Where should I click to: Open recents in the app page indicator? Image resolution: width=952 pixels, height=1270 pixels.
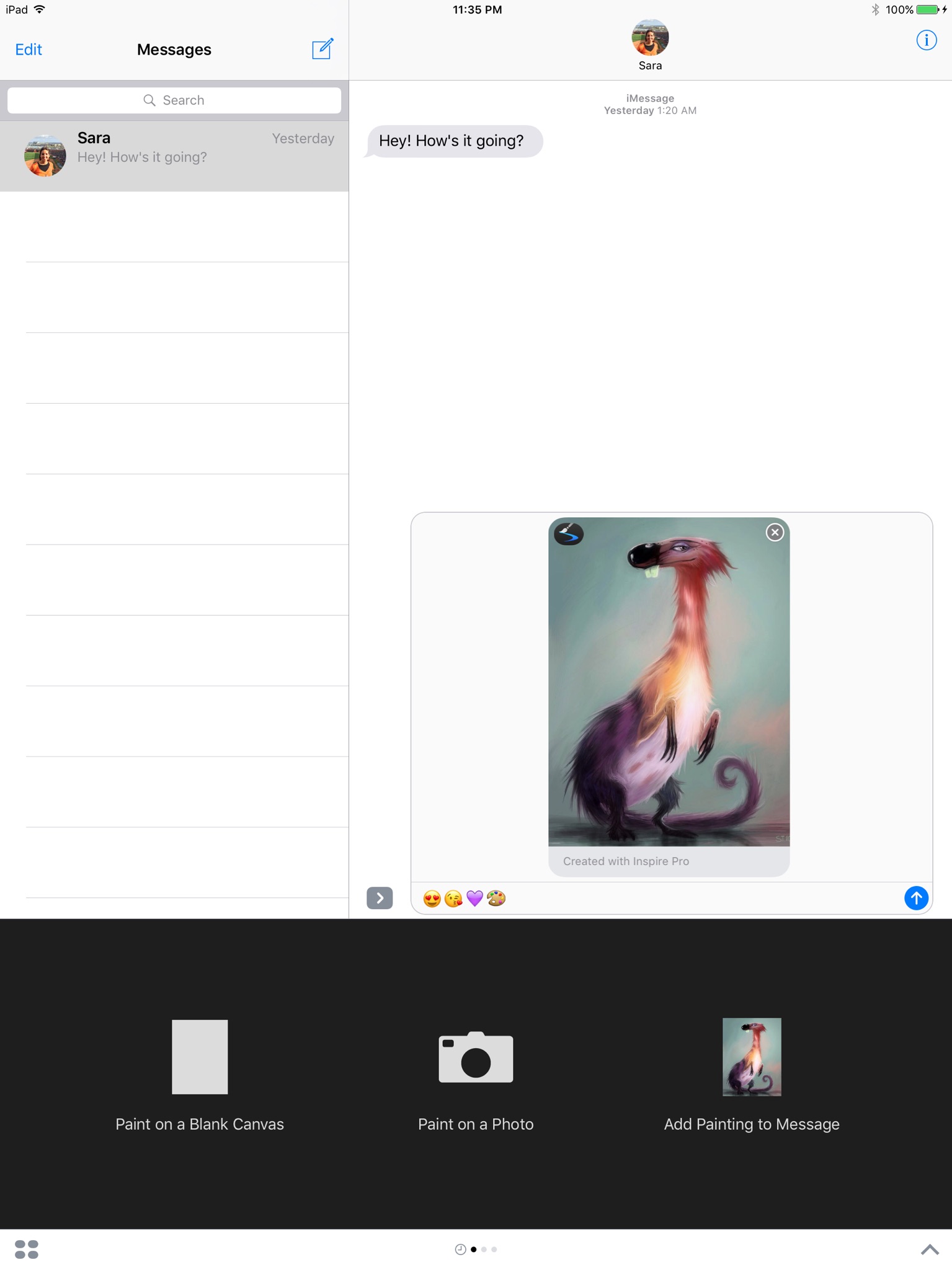pyautogui.click(x=460, y=1249)
